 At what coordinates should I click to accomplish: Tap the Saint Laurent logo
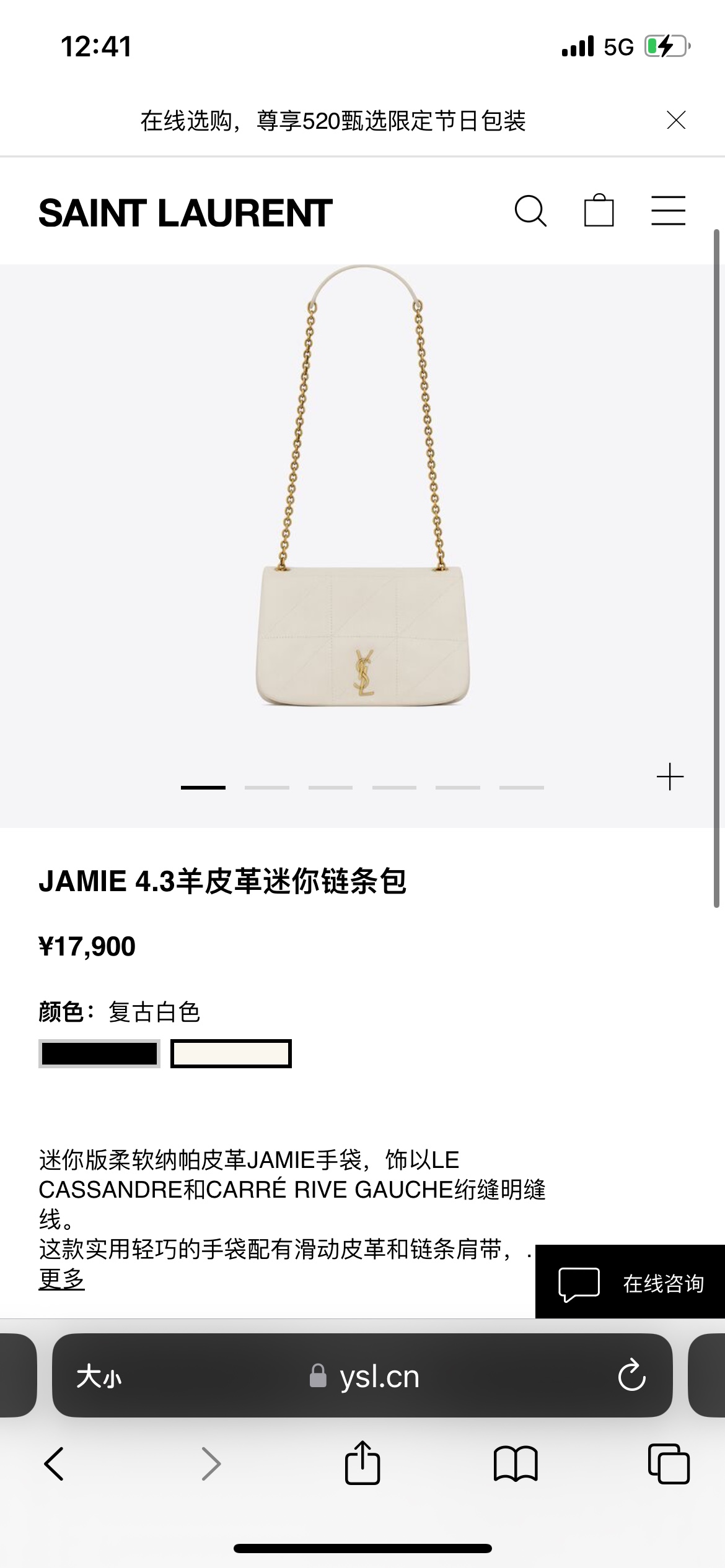tap(186, 213)
